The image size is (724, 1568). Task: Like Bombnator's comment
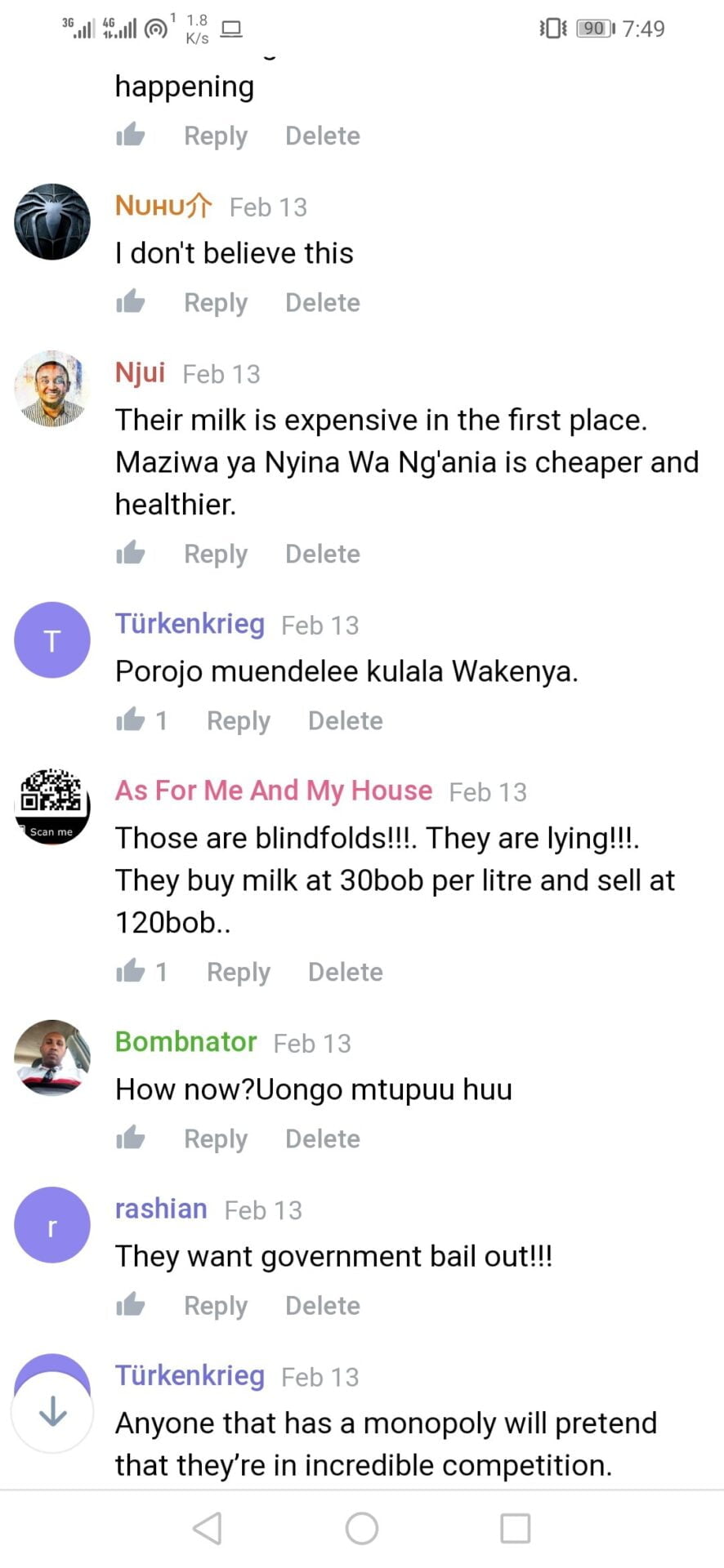click(x=131, y=1138)
